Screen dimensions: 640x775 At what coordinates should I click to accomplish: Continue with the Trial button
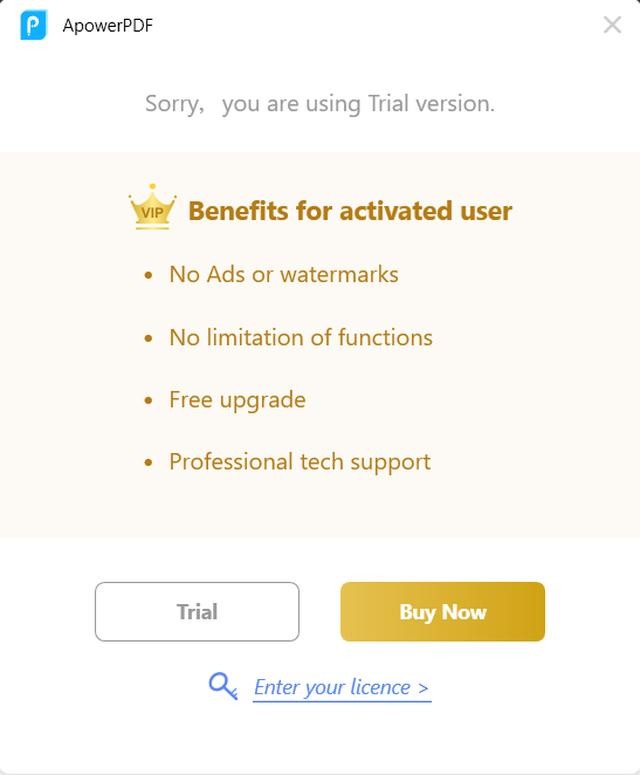(x=197, y=612)
